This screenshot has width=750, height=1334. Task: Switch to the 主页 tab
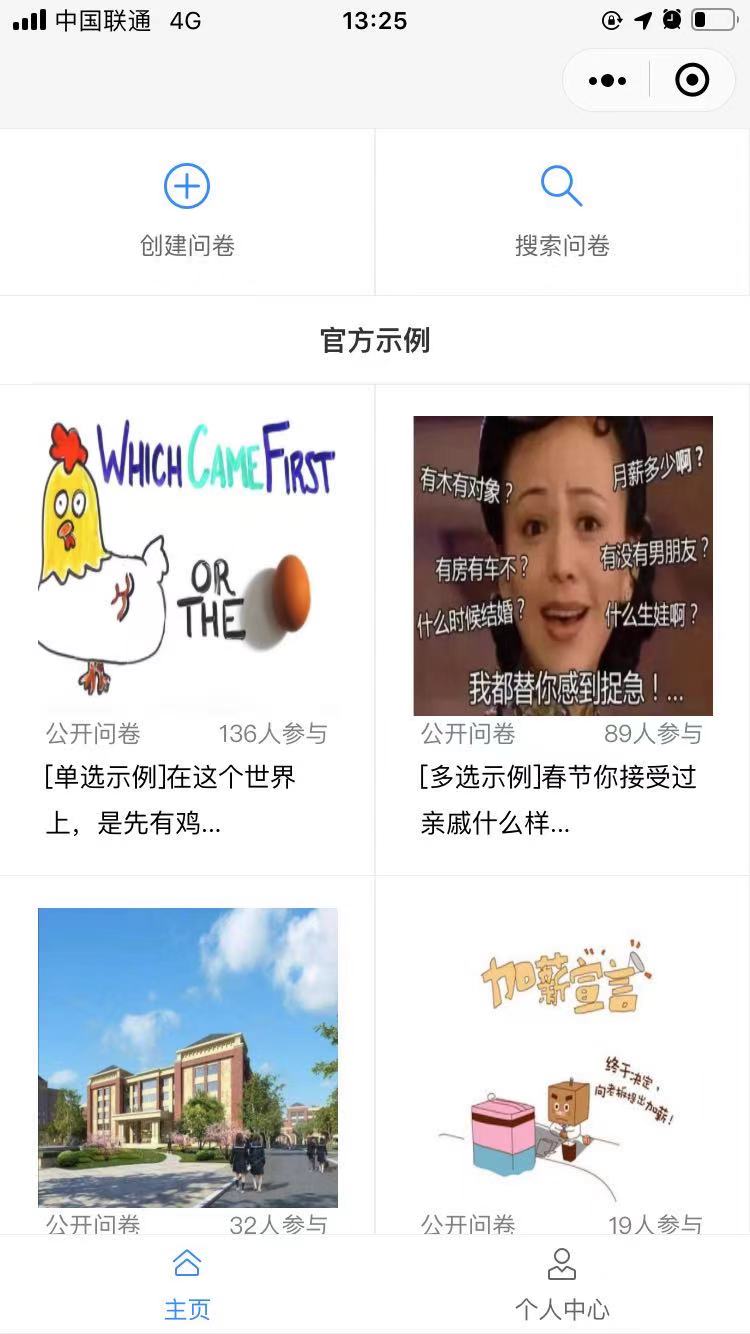[187, 1285]
